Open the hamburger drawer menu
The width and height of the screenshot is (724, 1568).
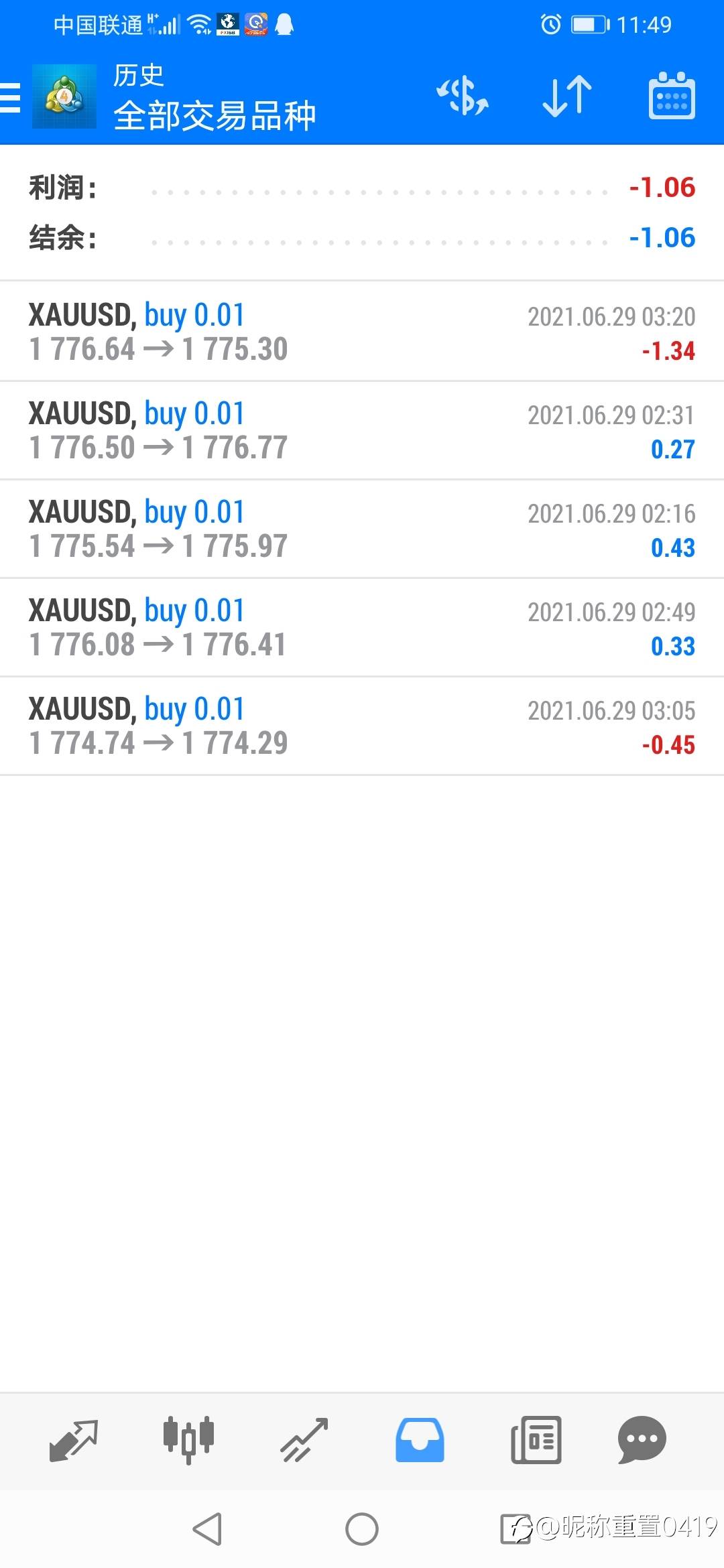(11, 98)
